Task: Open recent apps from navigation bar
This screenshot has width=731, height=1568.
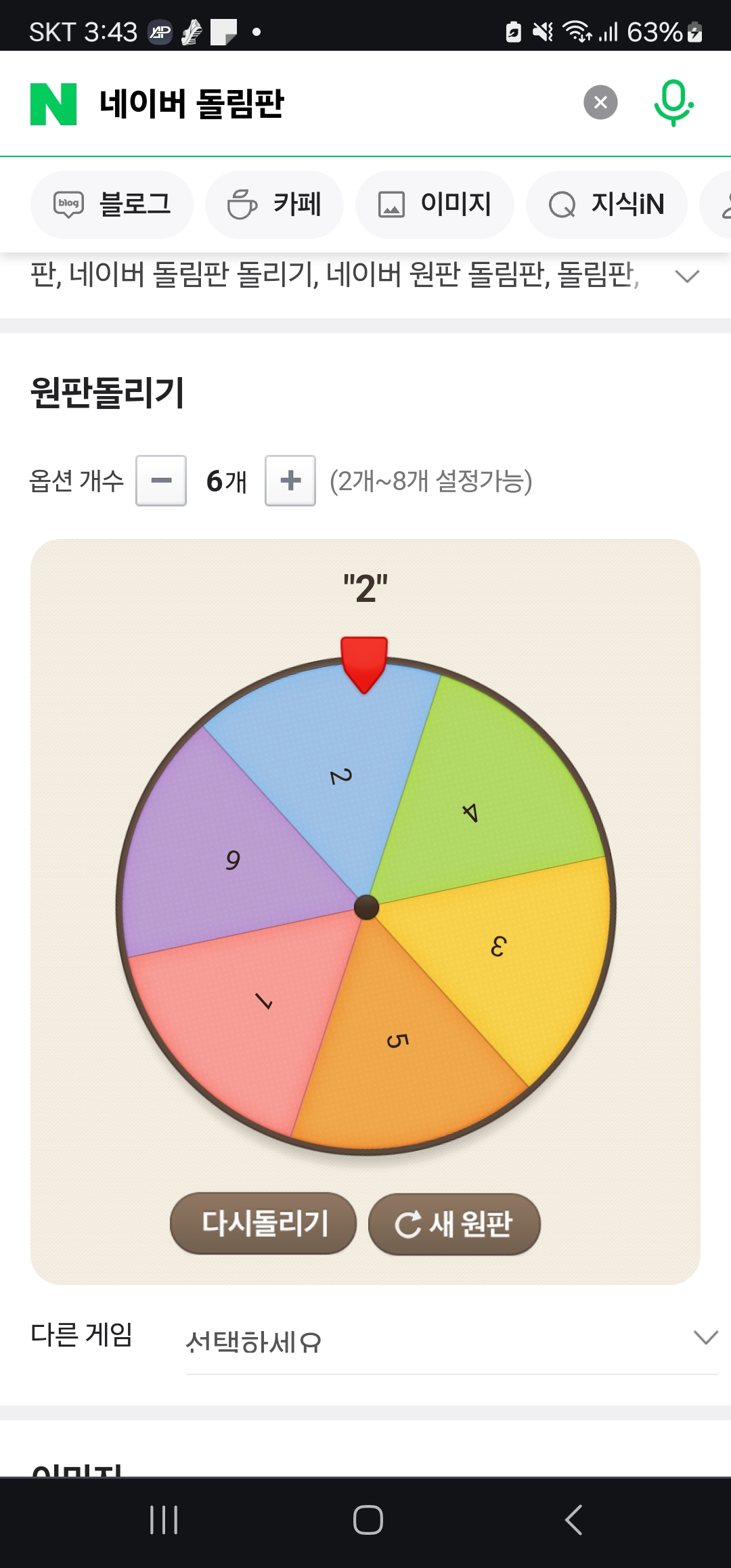Action: click(164, 1520)
